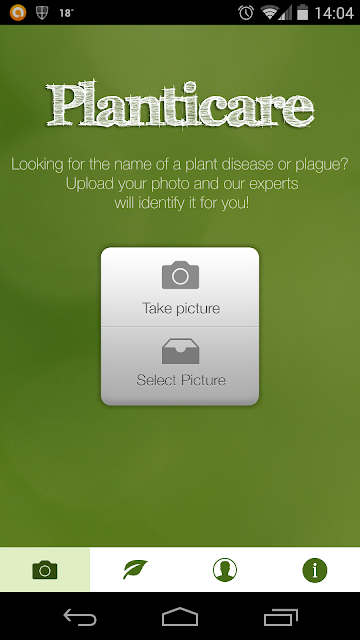Switch to the camera tab
360x640 pixels.
(x=45, y=569)
